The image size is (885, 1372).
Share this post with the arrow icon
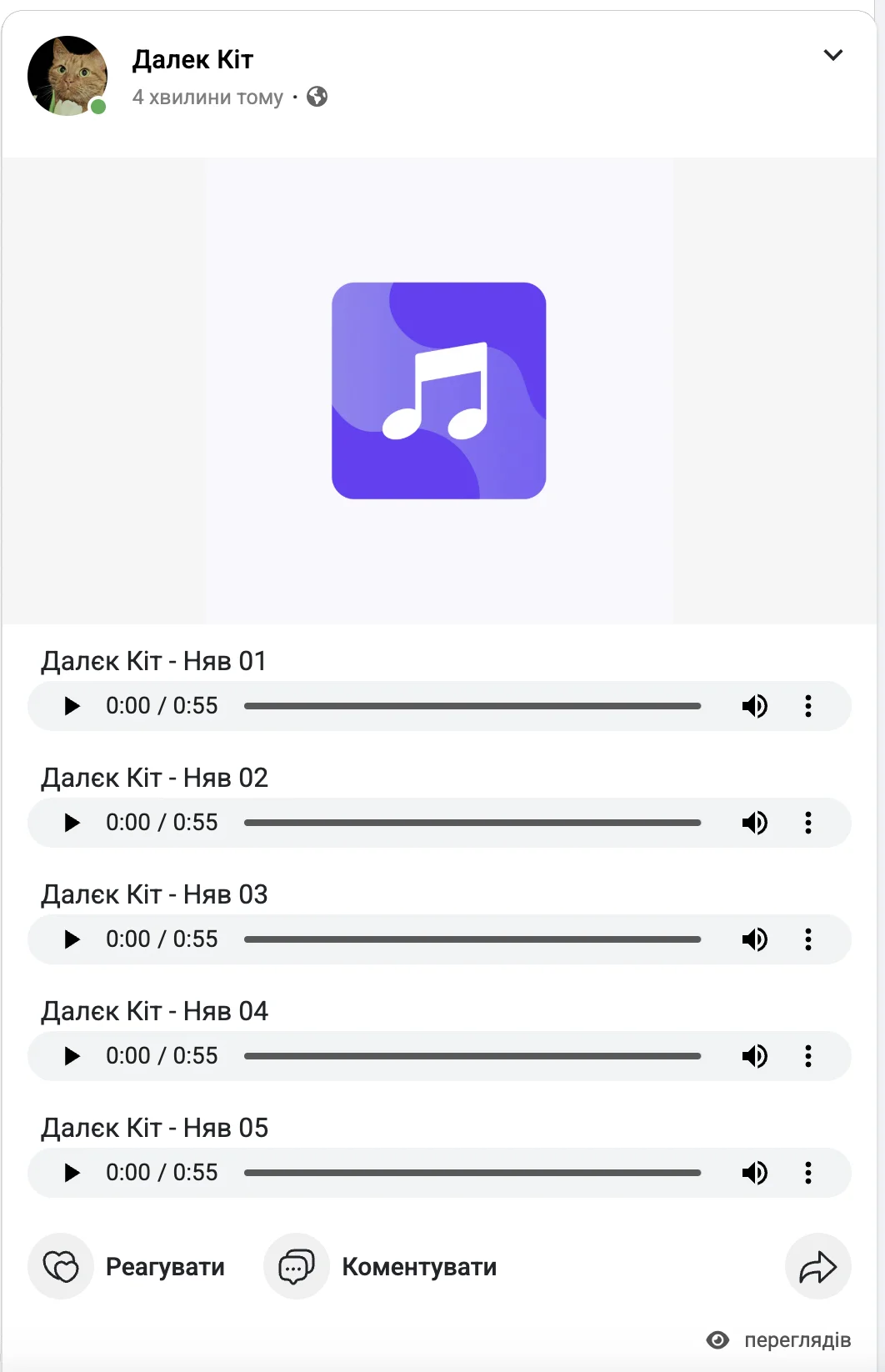(x=817, y=1267)
